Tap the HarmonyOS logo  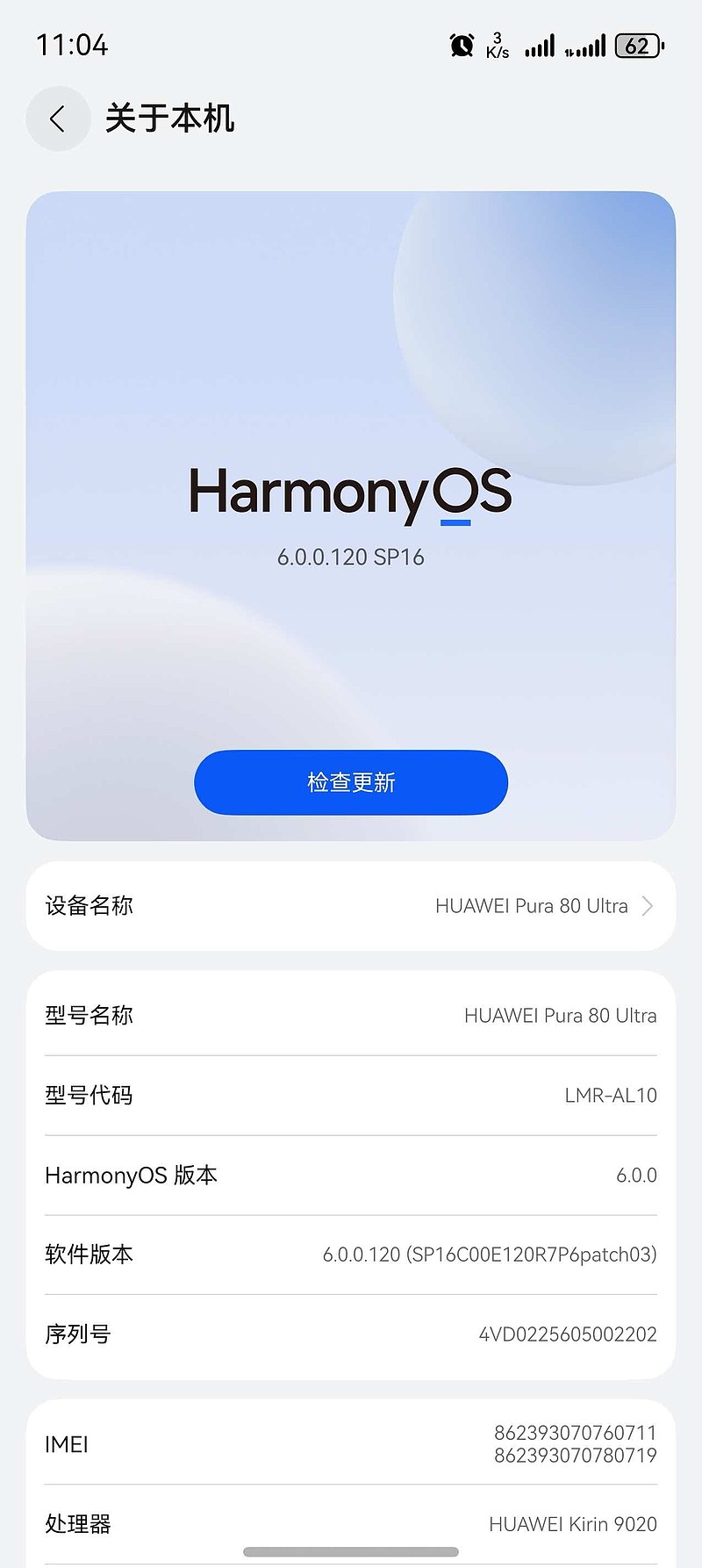coord(350,493)
